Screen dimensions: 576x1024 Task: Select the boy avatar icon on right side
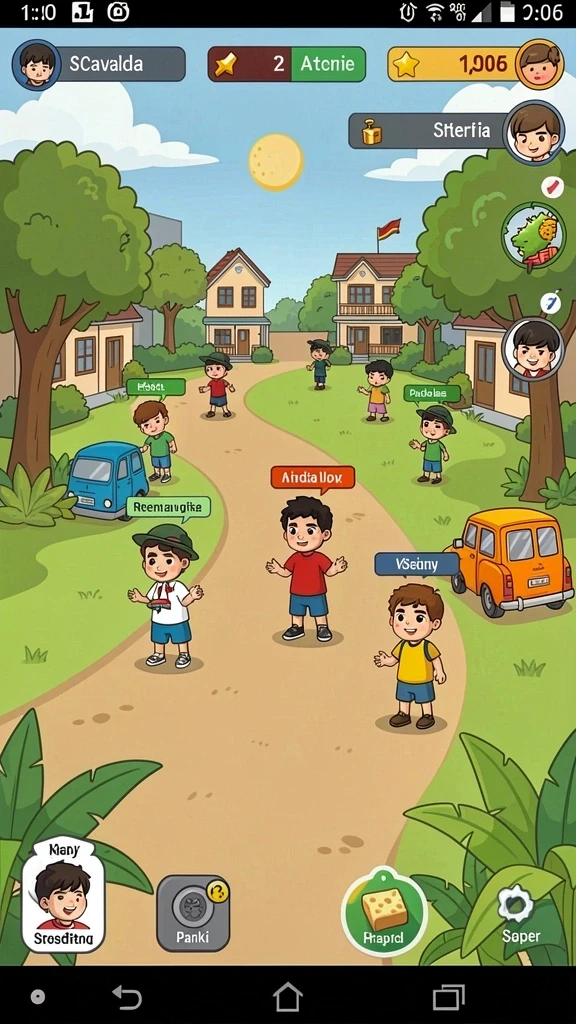click(x=533, y=349)
